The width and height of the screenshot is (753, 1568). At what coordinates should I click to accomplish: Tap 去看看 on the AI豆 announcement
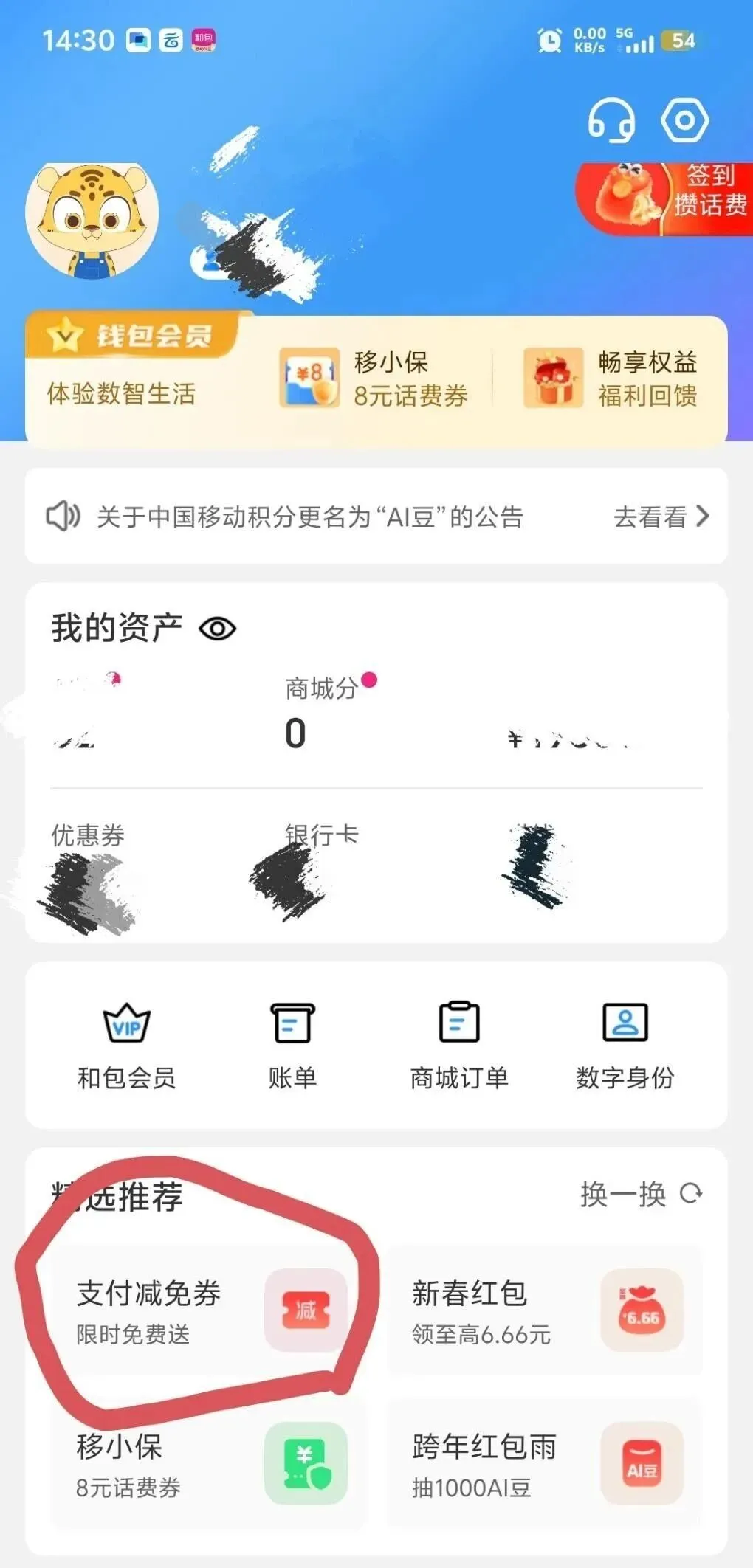661,517
